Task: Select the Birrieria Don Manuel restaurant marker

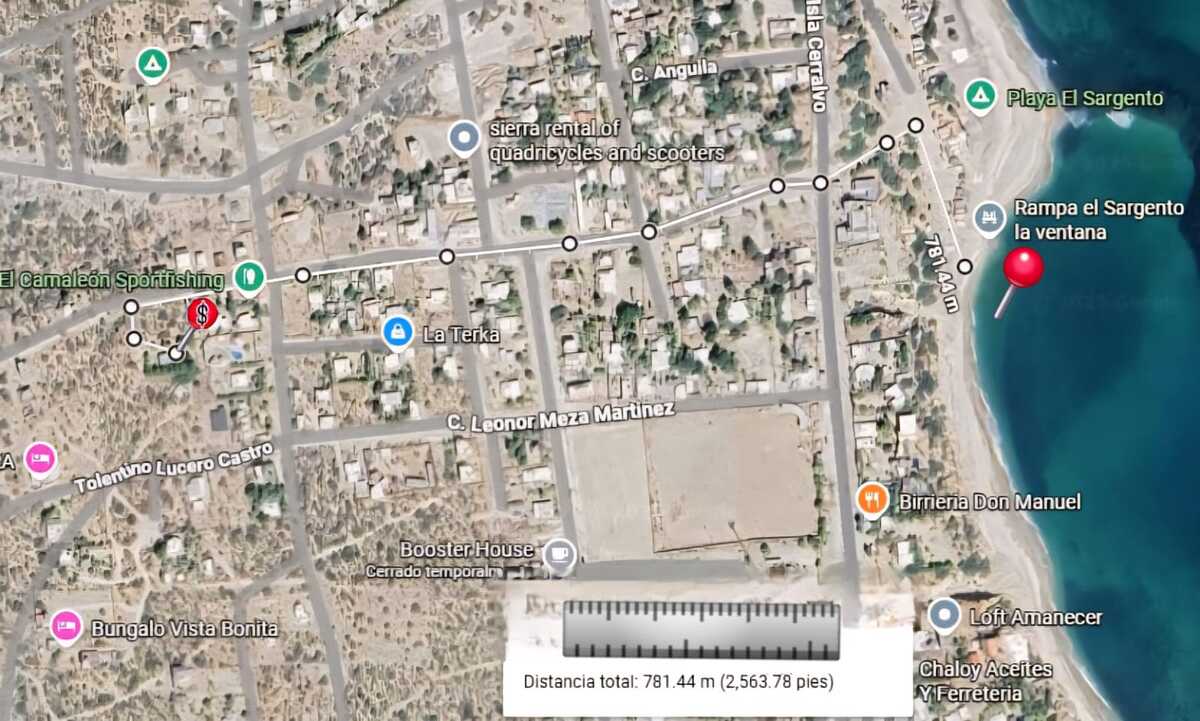Action: tap(873, 500)
